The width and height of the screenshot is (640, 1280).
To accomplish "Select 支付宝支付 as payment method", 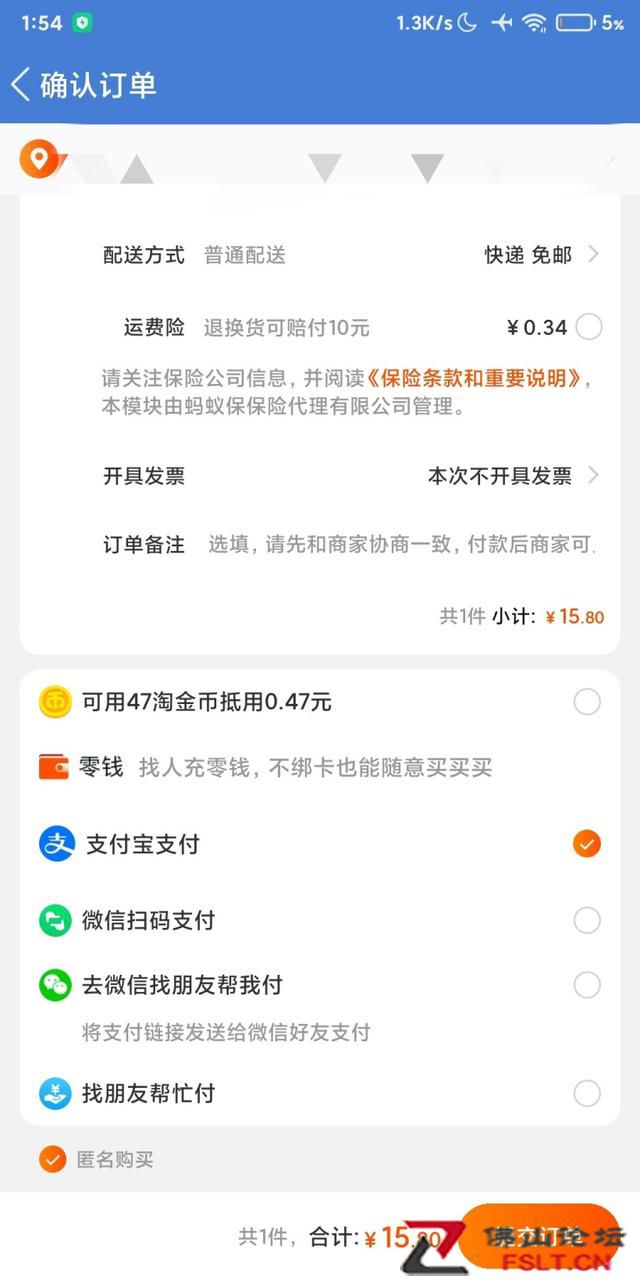I will (x=587, y=844).
